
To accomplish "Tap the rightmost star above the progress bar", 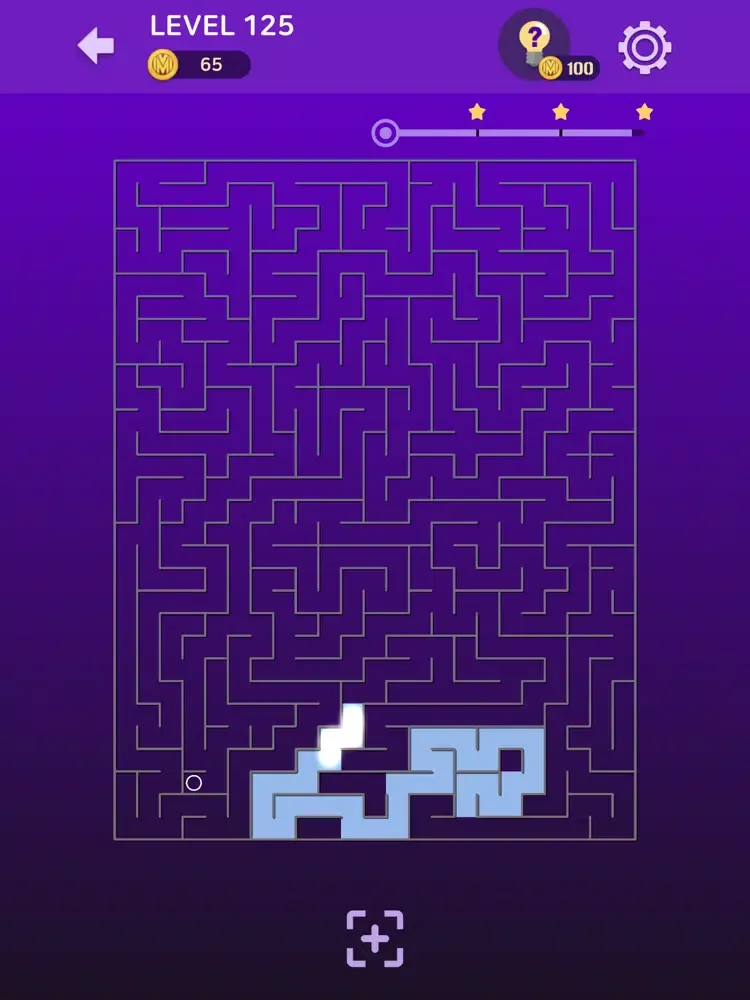I will coord(643,112).
